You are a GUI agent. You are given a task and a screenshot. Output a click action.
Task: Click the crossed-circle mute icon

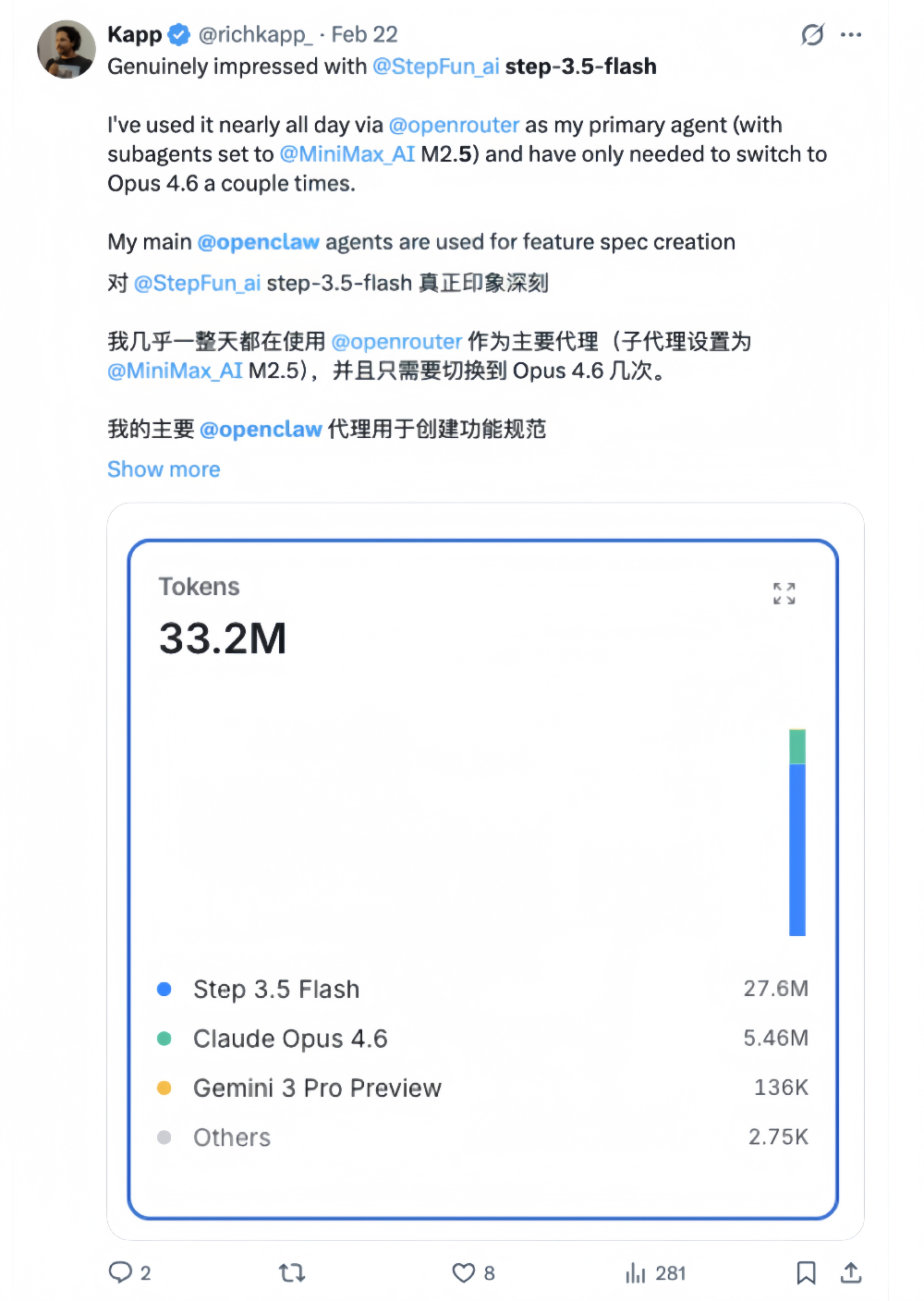pyautogui.click(x=811, y=35)
